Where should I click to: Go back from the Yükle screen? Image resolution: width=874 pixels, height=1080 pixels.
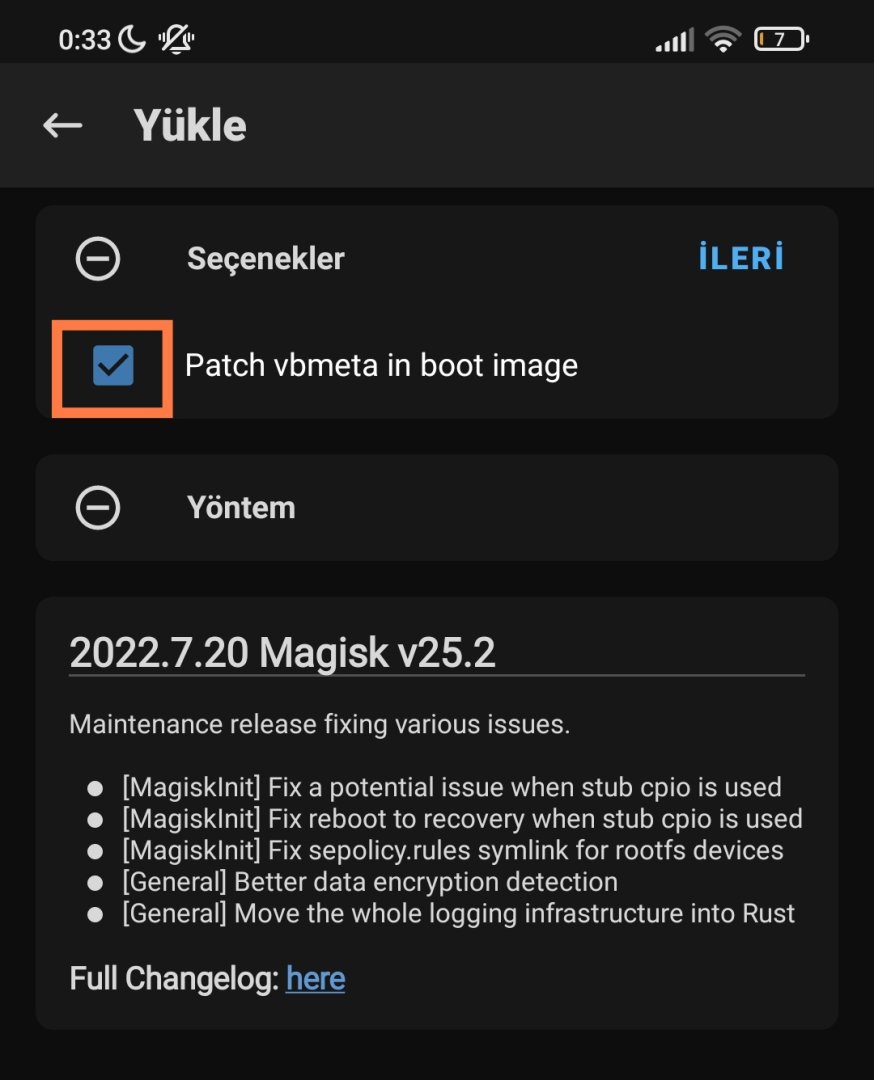(63, 126)
